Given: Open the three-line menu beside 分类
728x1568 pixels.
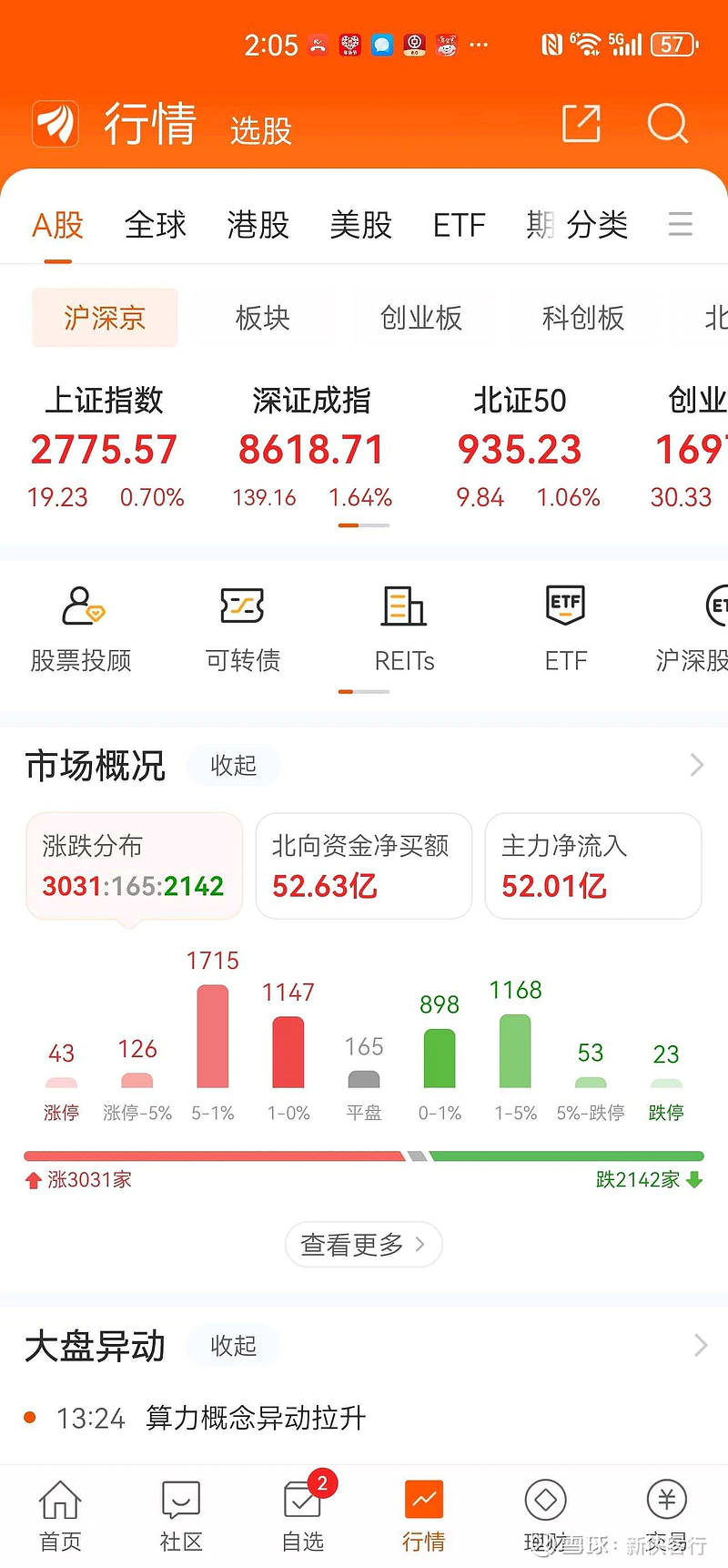Looking at the screenshot, I should point(681,224).
